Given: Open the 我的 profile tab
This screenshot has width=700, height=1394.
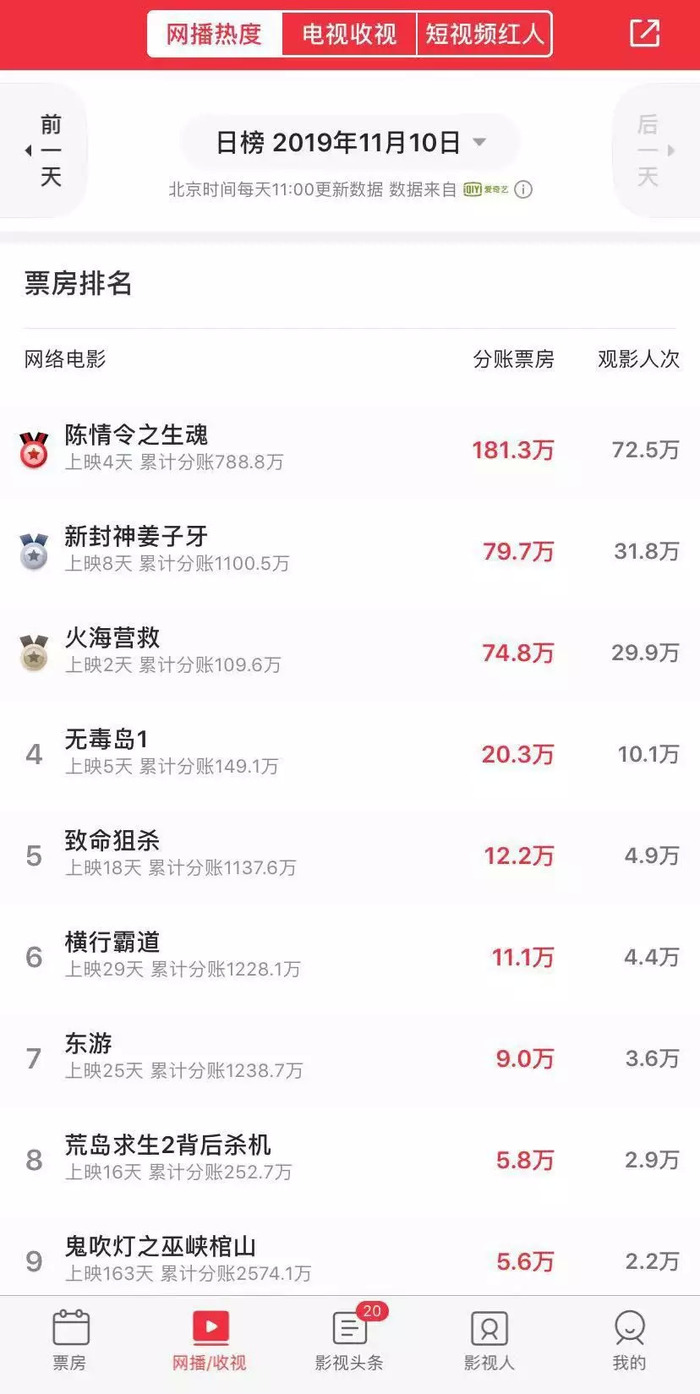Looking at the screenshot, I should click(x=629, y=1341).
